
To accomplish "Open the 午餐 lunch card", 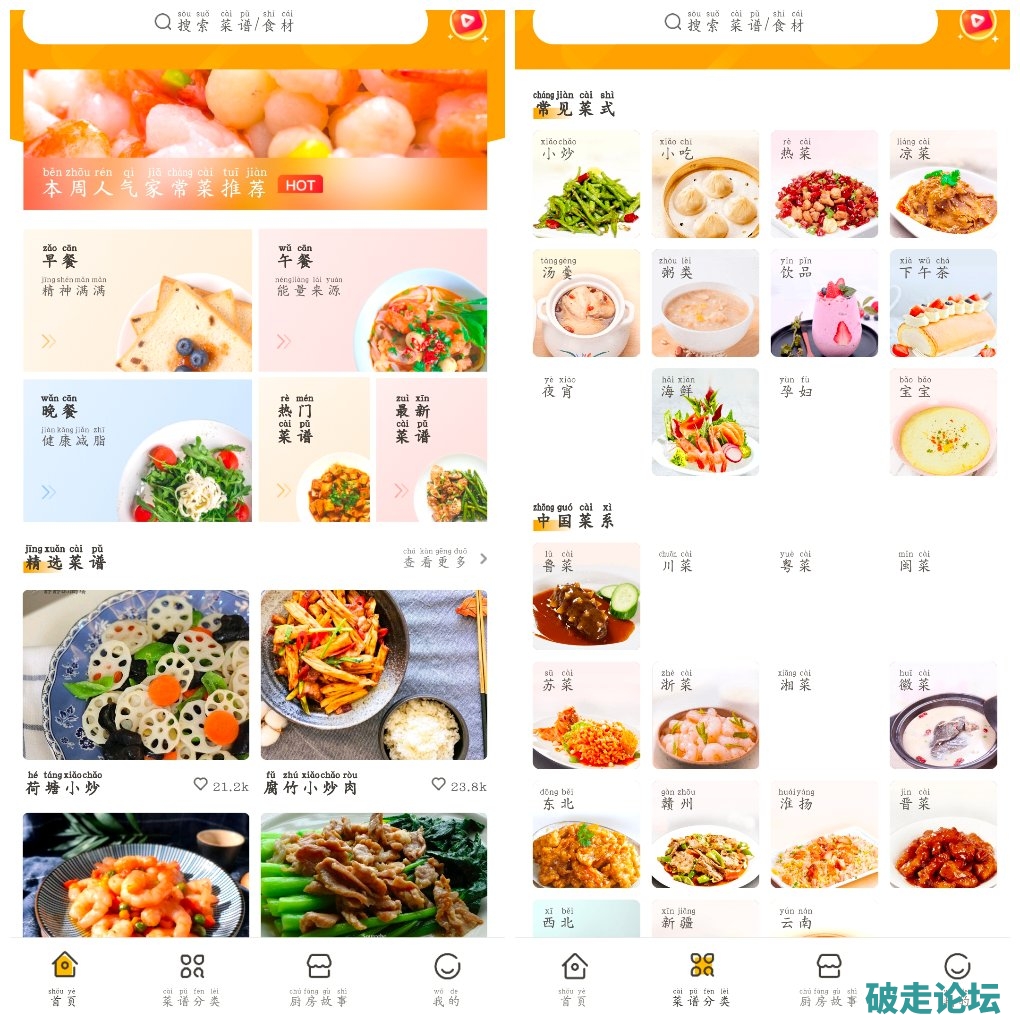I will click(x=372, y=300).
